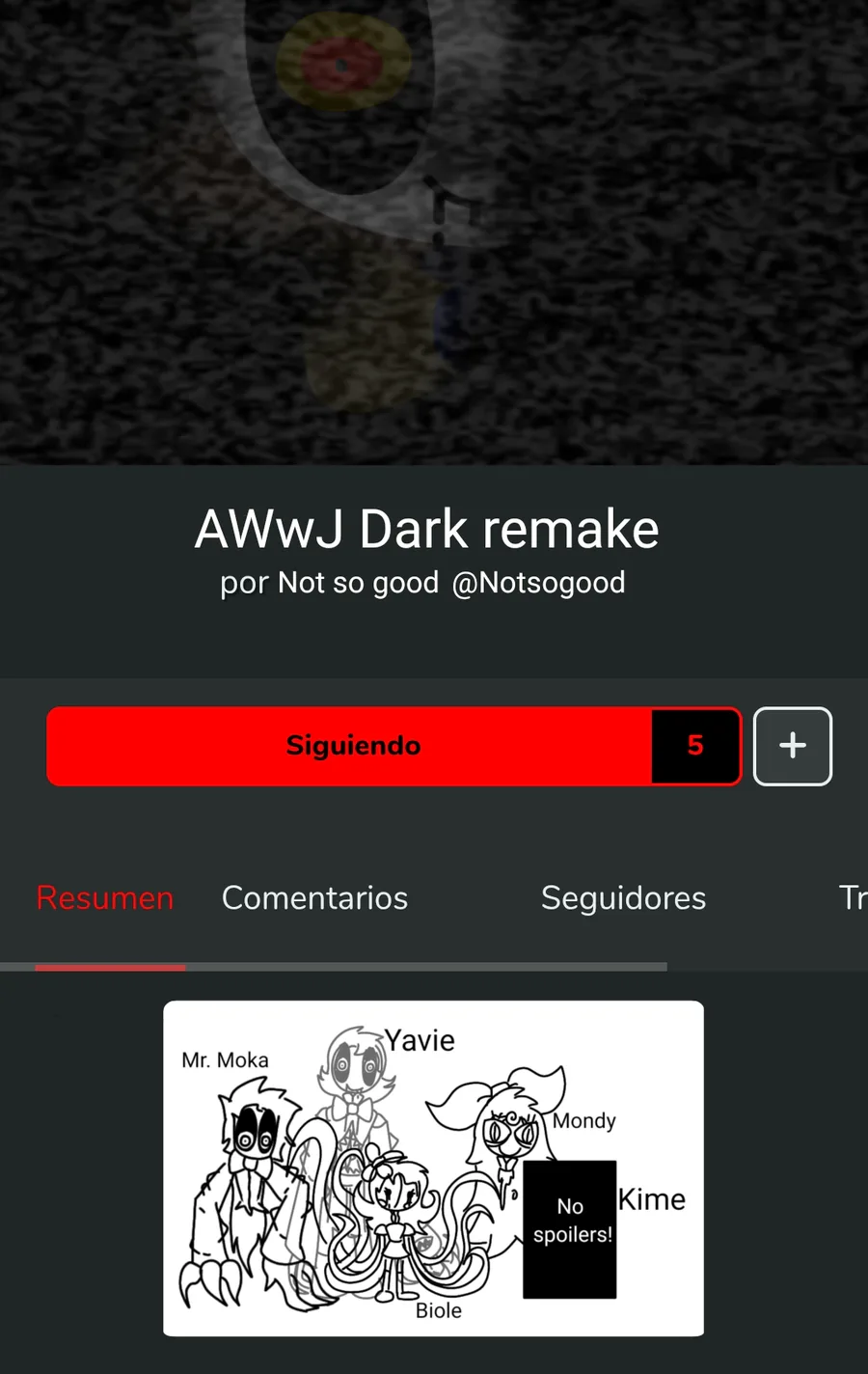Open the @Notsogood author profile
The height and width of the screenshot is (1374, 868).
(x=538, y=583)
